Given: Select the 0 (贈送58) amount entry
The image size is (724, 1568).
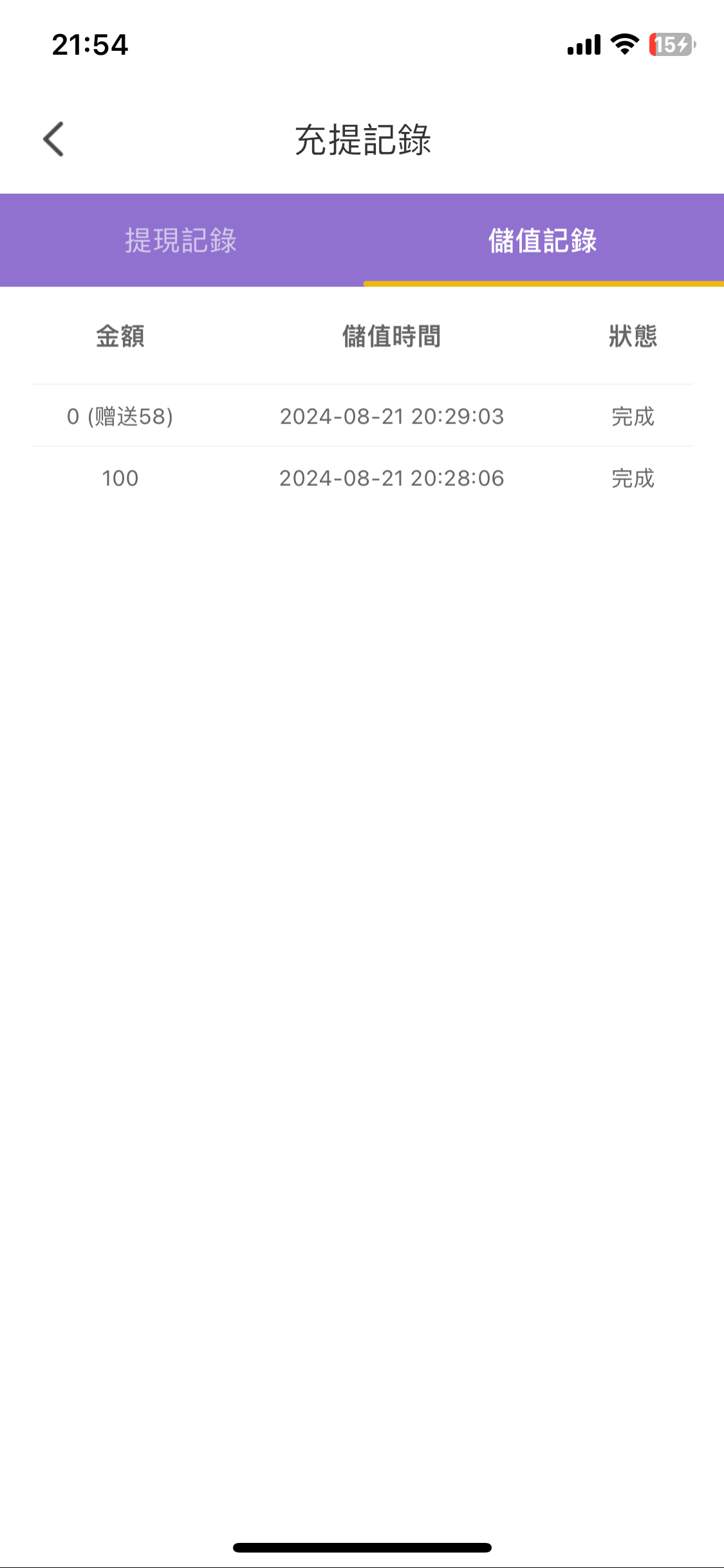Looking at the screenshot, I should 120,416.
